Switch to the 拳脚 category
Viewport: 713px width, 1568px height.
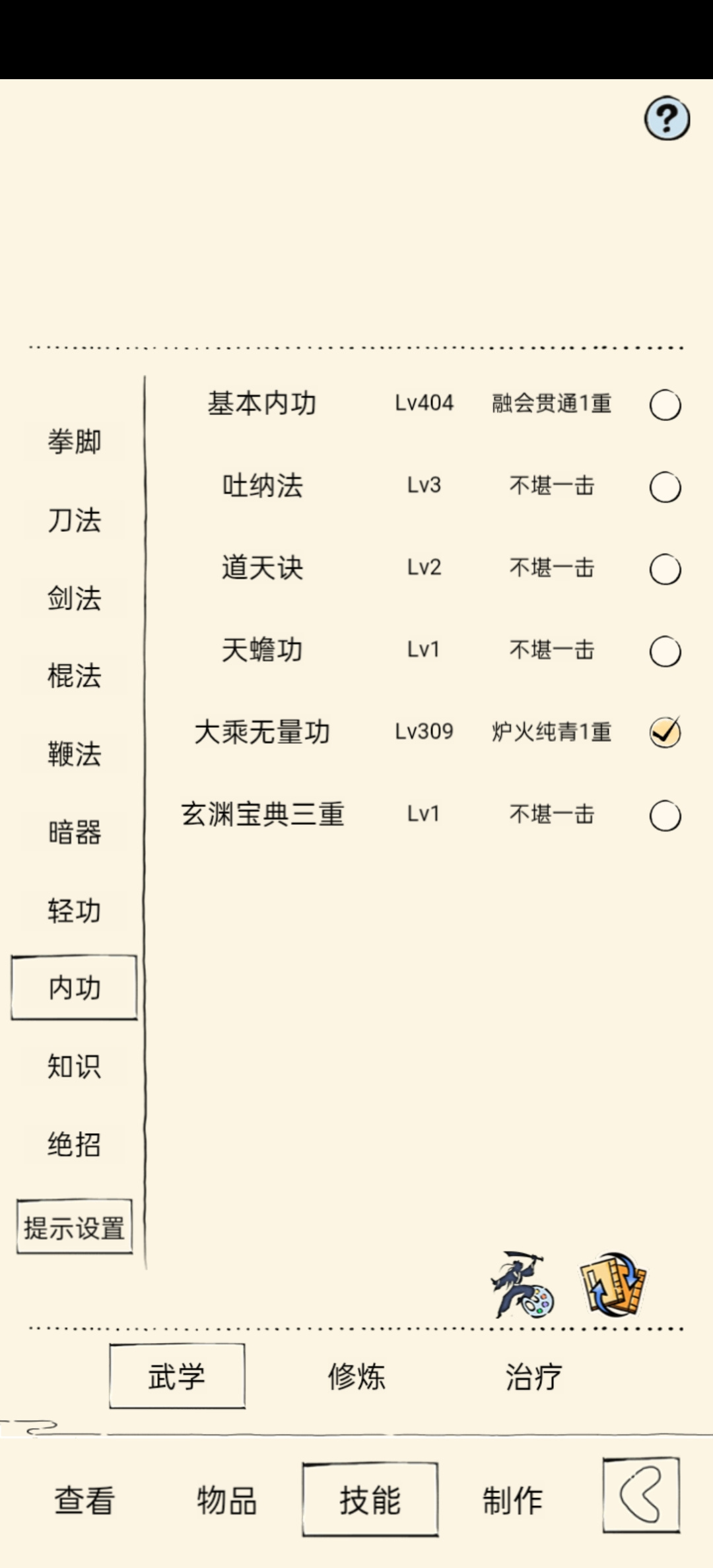tap(74, 441)
